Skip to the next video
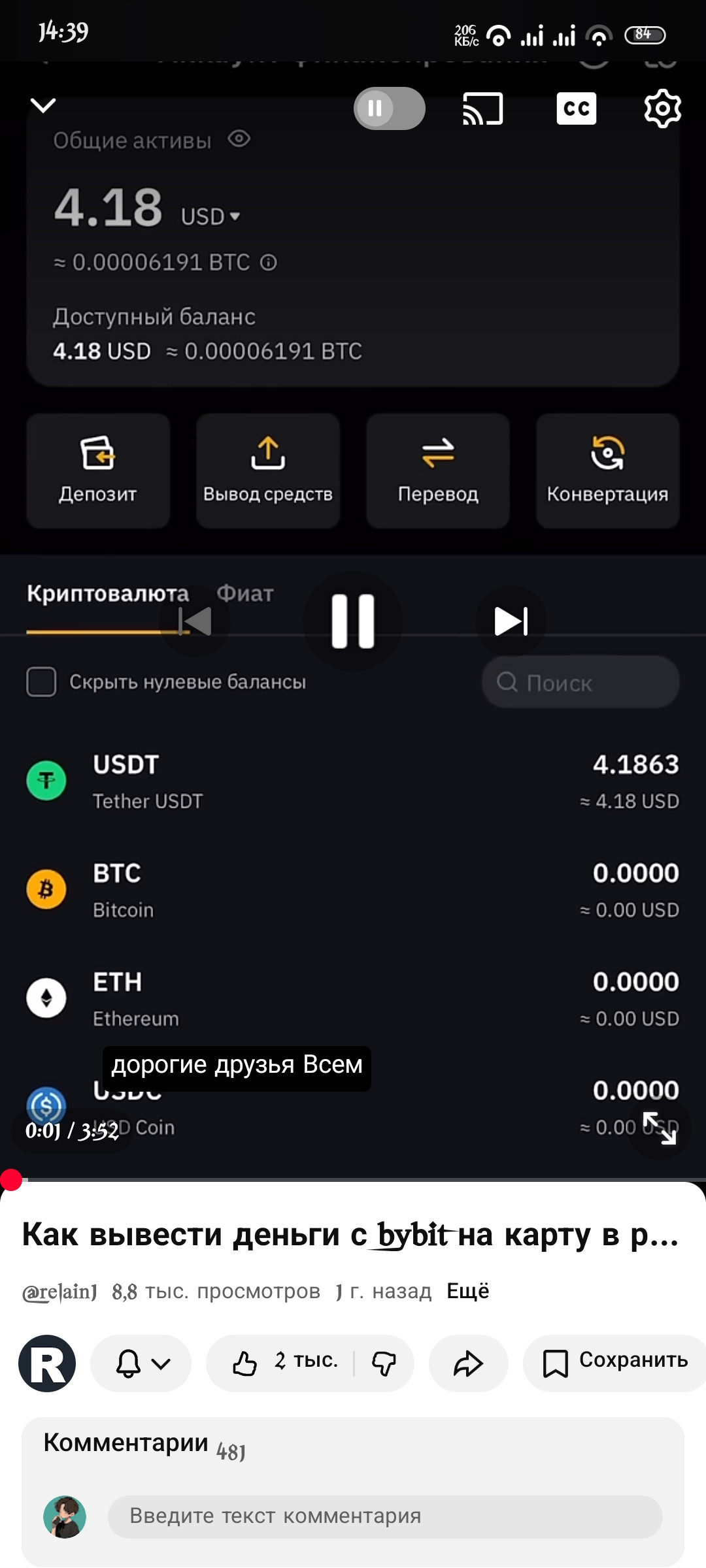 [x=511, y=621]
